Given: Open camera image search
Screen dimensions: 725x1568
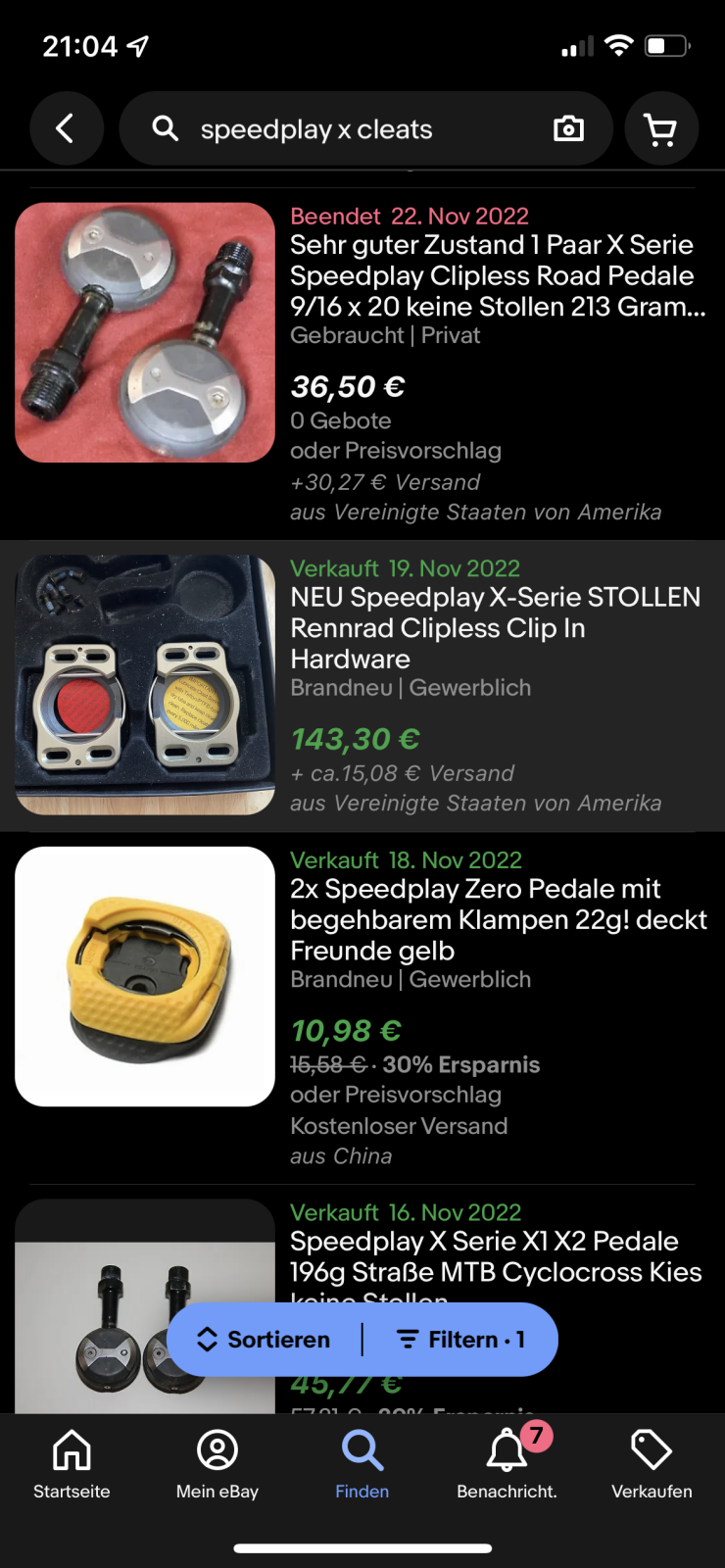Looking at the screenshot, I should pos(568,128).
